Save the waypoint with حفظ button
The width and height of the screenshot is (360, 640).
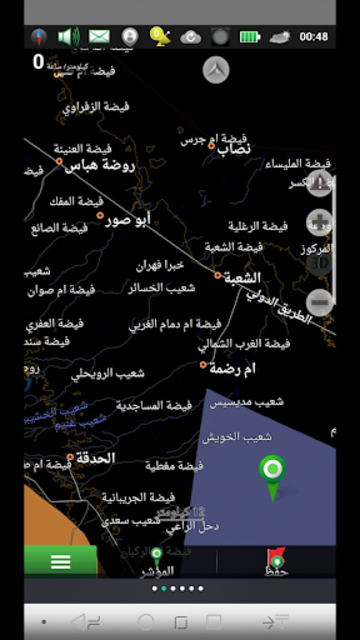[276, 562]
